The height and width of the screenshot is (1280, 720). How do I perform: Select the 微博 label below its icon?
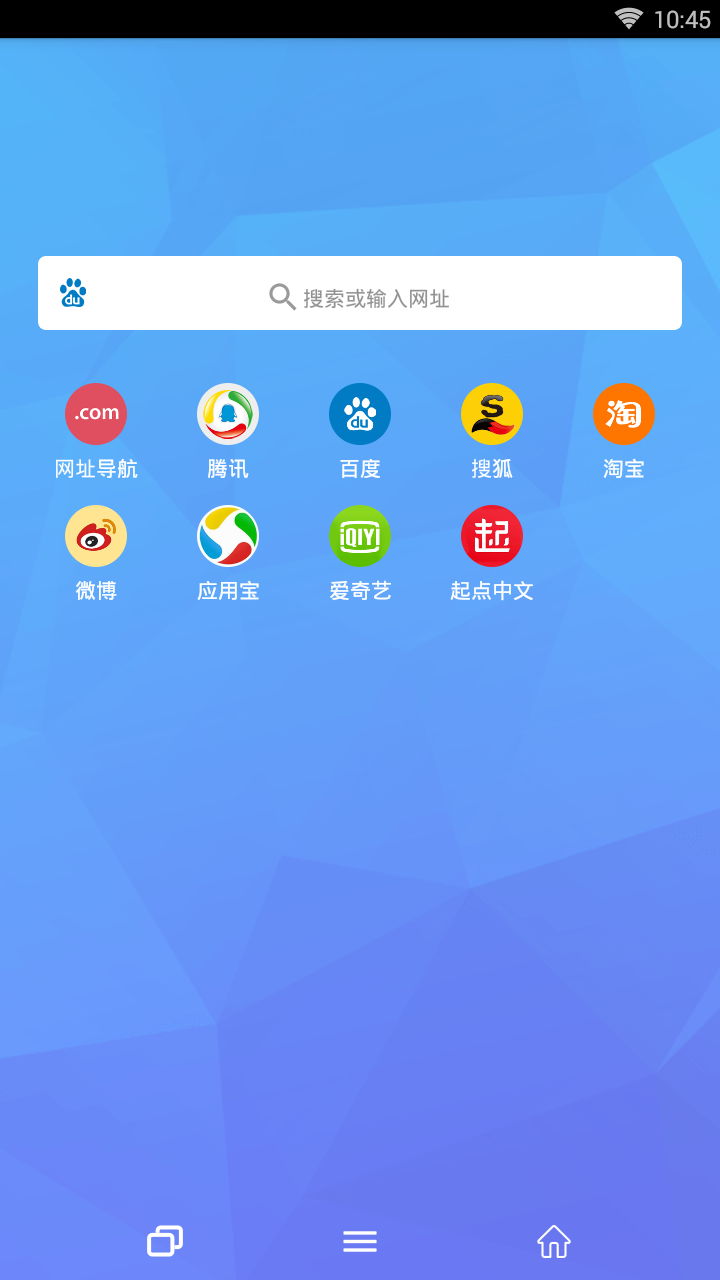pos(96,590)
